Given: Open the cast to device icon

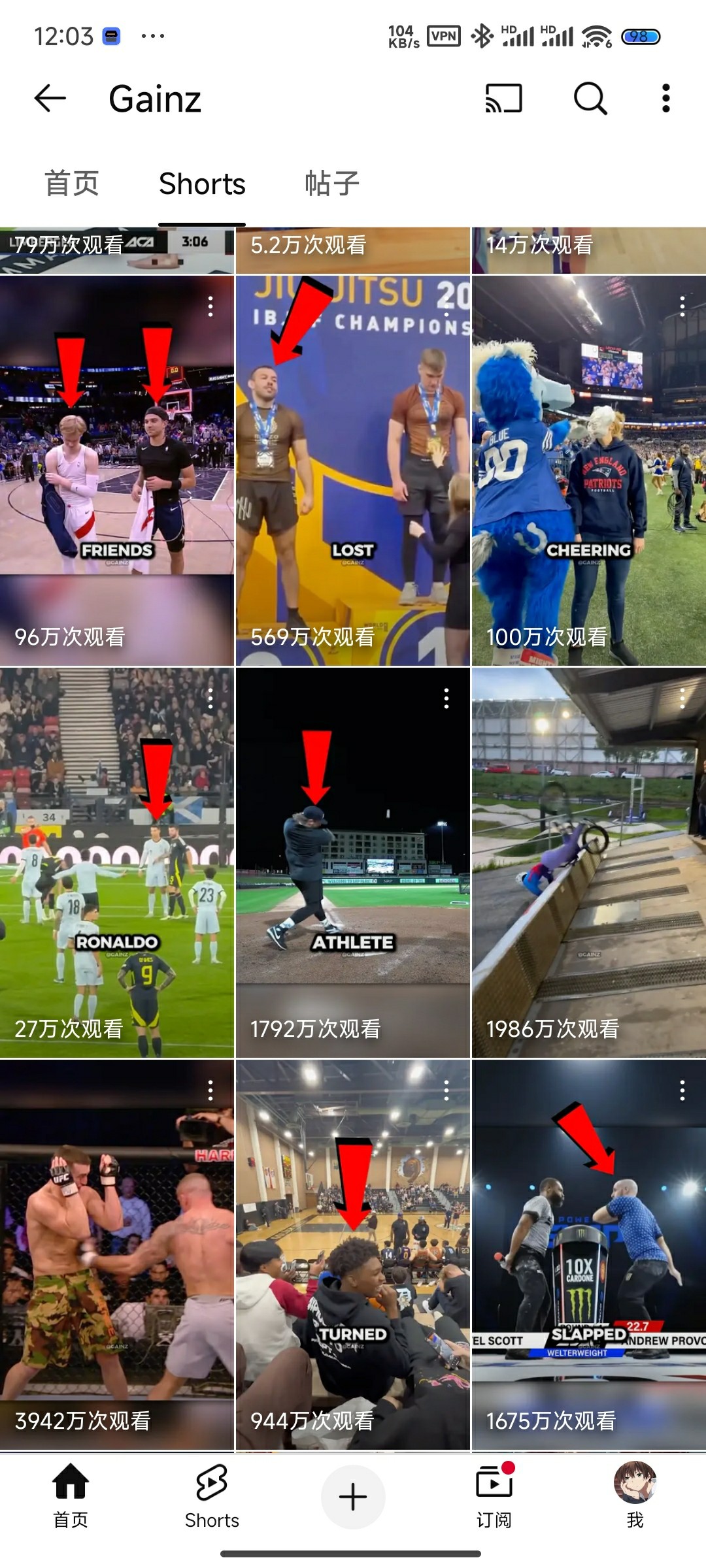Looking at the screenshot, I should [503, 99].
